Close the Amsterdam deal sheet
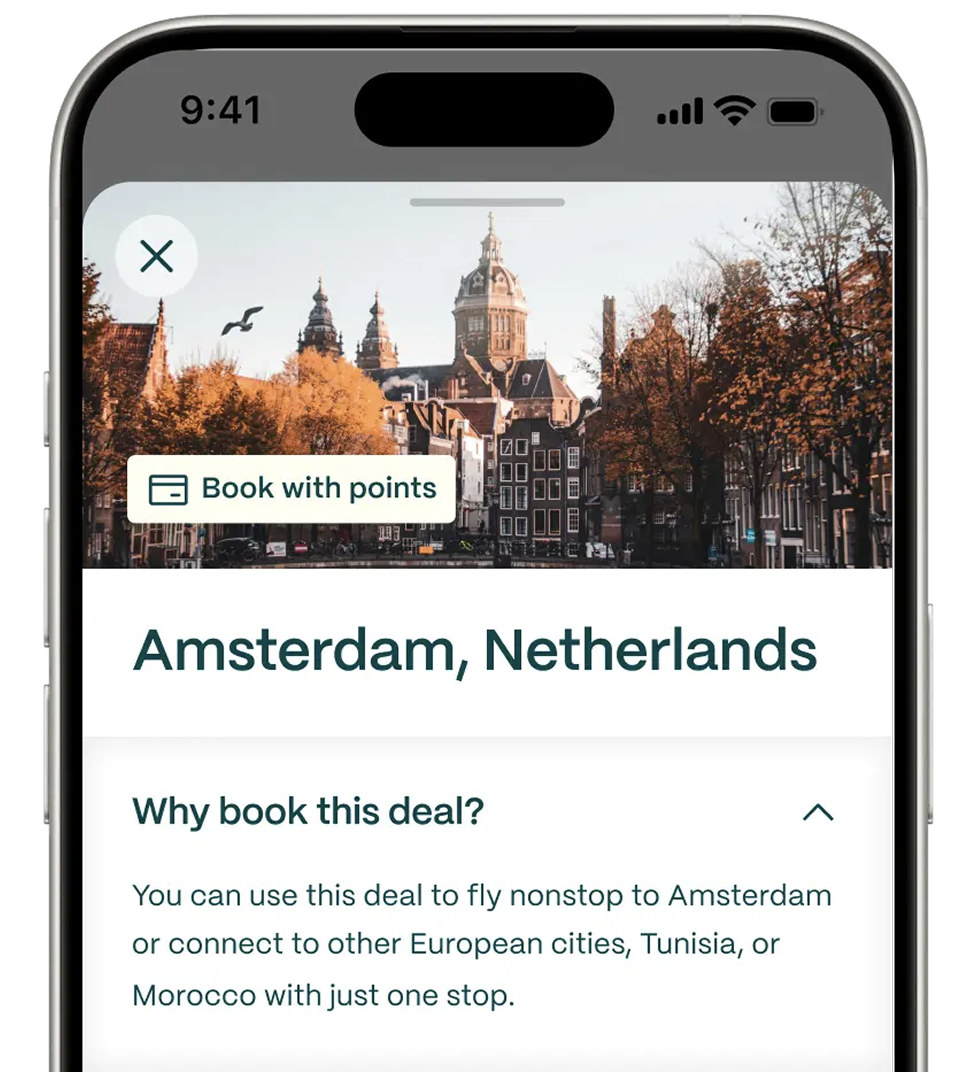Screen dimensions: 976x1072 pos(157,257)
